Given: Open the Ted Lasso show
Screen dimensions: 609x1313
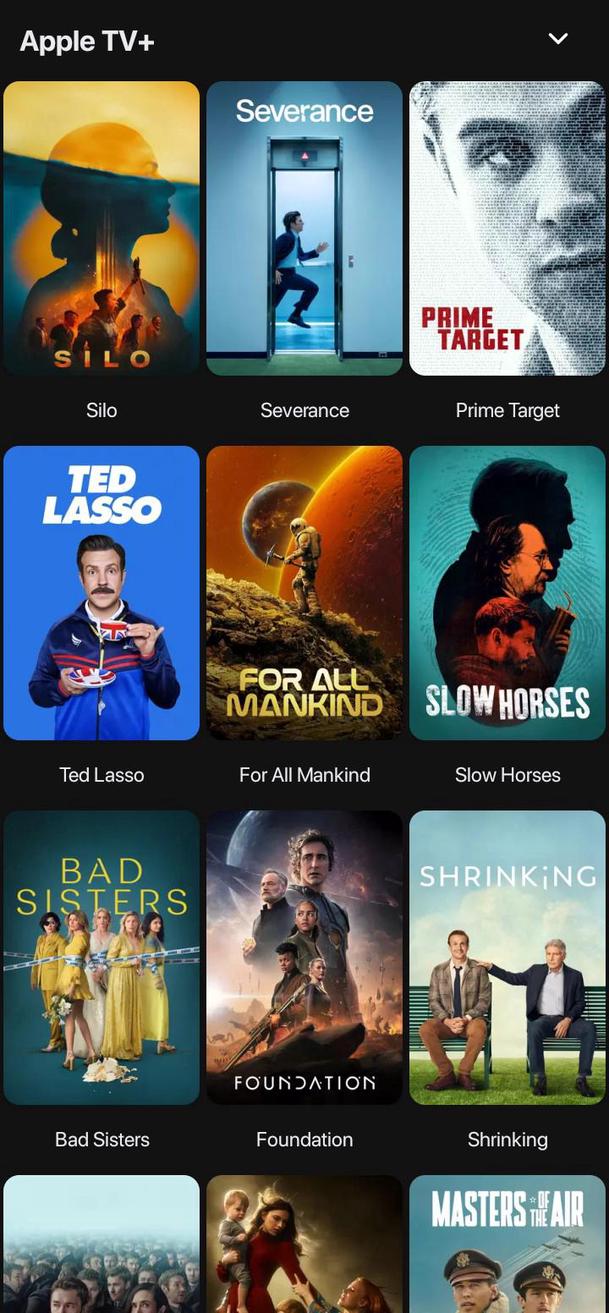Looking at the screenshot, I should pyautogui.click(x=102, y=592).
